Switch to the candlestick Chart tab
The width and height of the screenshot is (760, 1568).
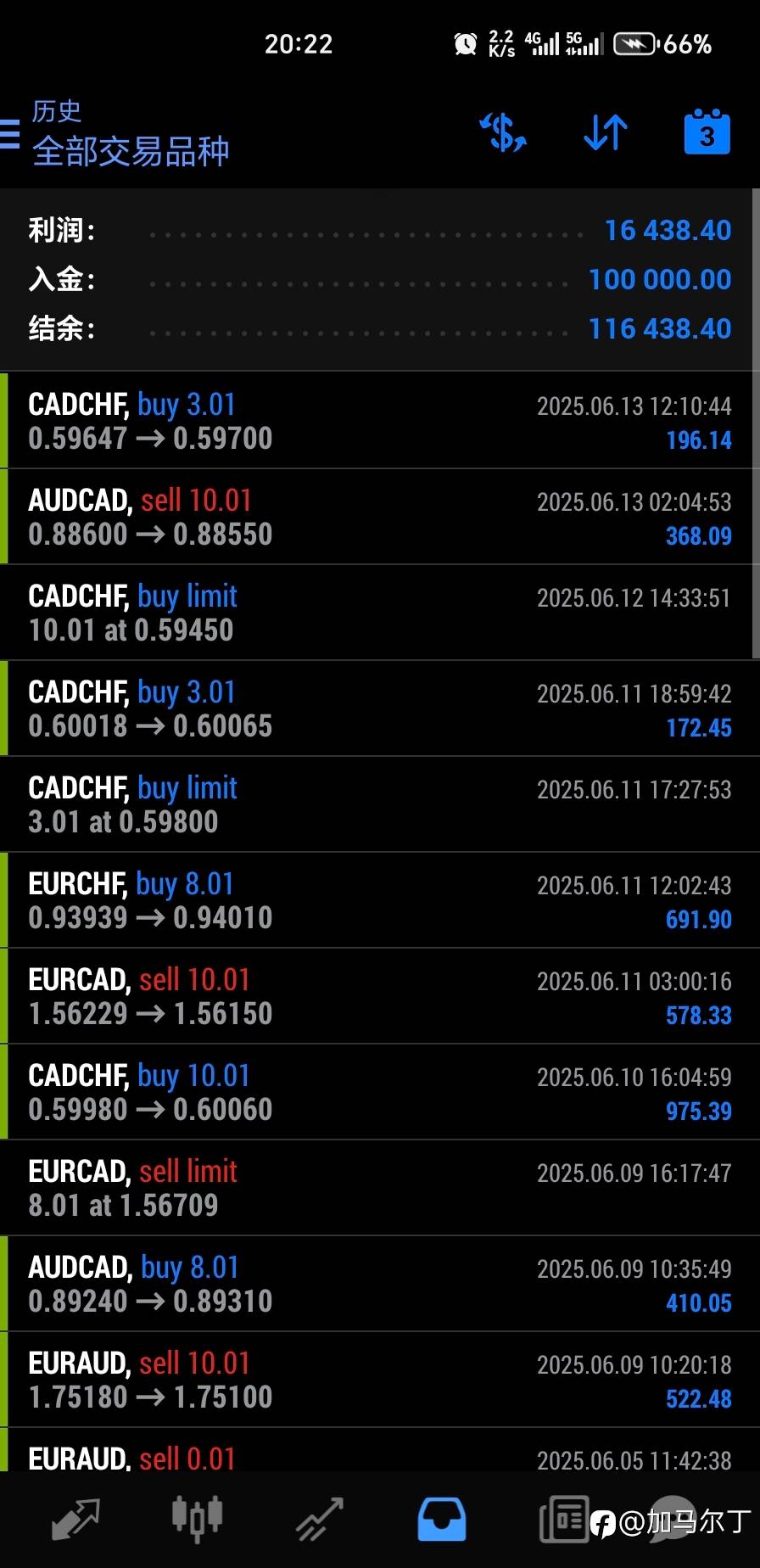click(x=197, y=1519)
